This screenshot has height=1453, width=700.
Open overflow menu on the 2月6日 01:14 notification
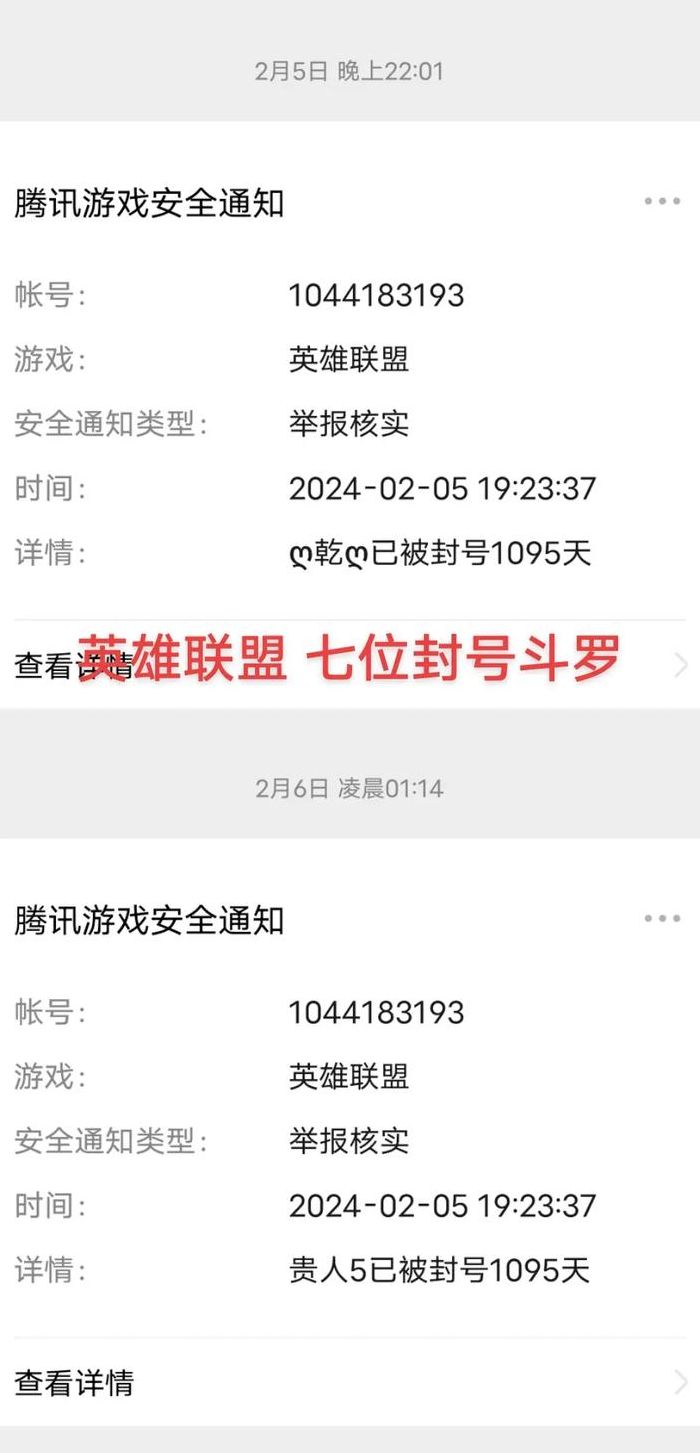(662, 919)
